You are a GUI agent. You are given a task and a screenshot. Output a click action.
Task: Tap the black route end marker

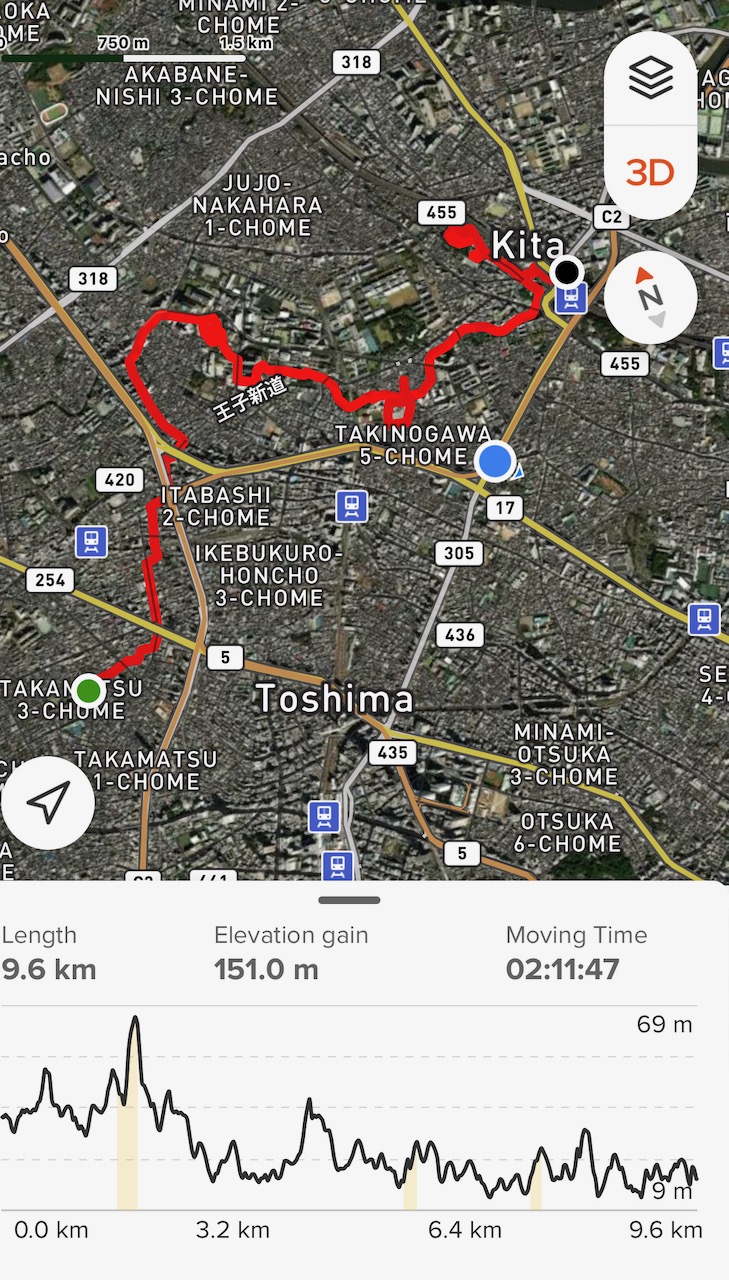(567, 270)
